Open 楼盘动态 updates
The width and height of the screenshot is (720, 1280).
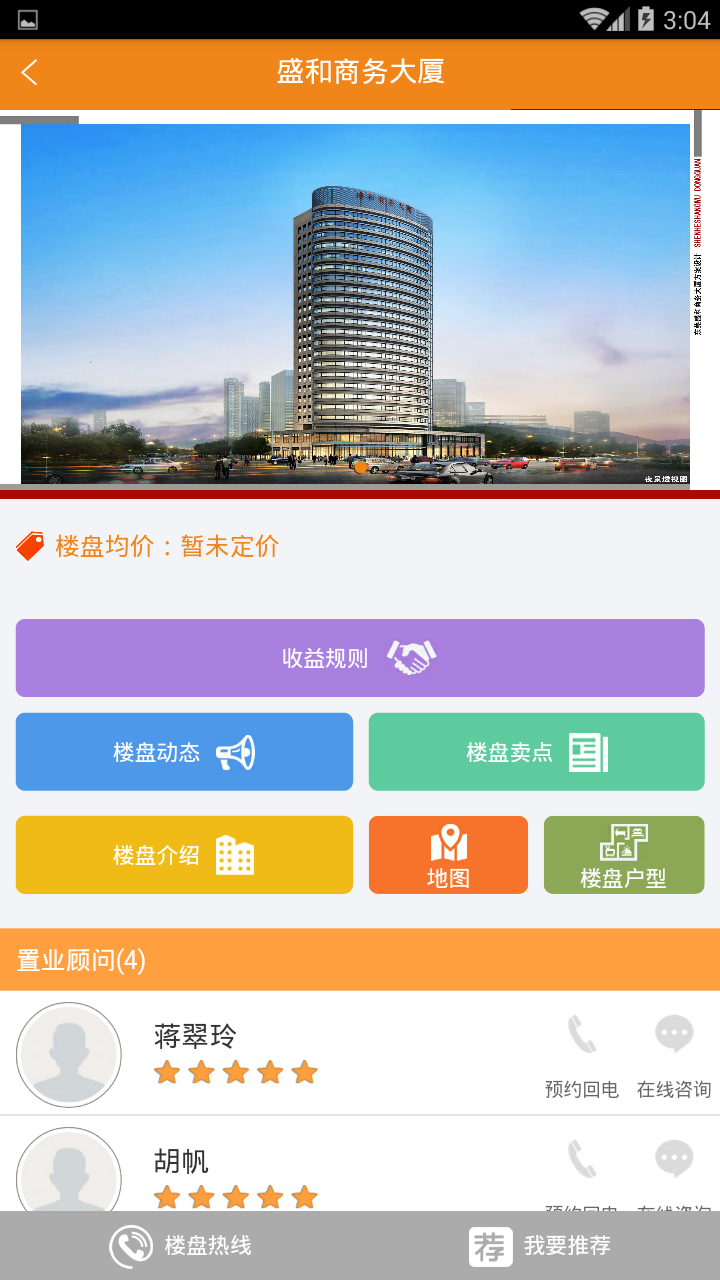[184, 752]
